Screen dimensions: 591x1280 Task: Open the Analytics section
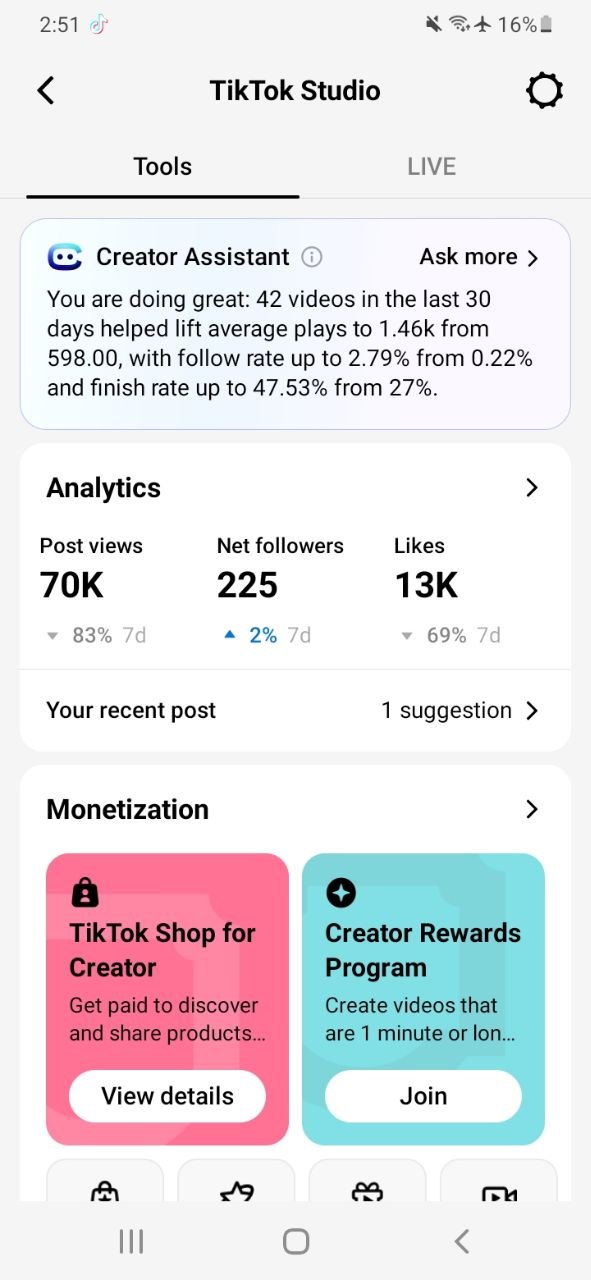(x=295, y=488)
